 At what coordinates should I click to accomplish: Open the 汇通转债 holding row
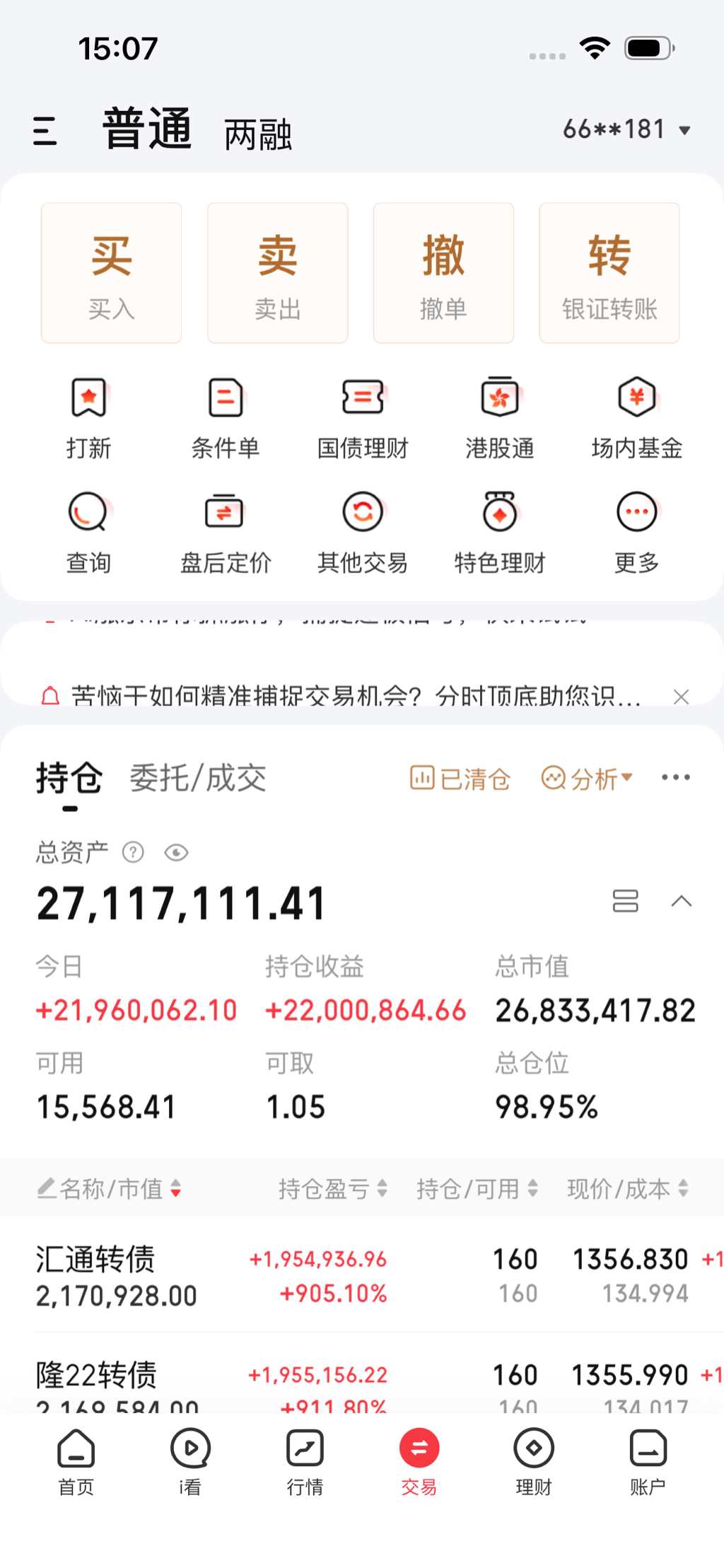click(212, 1276)
